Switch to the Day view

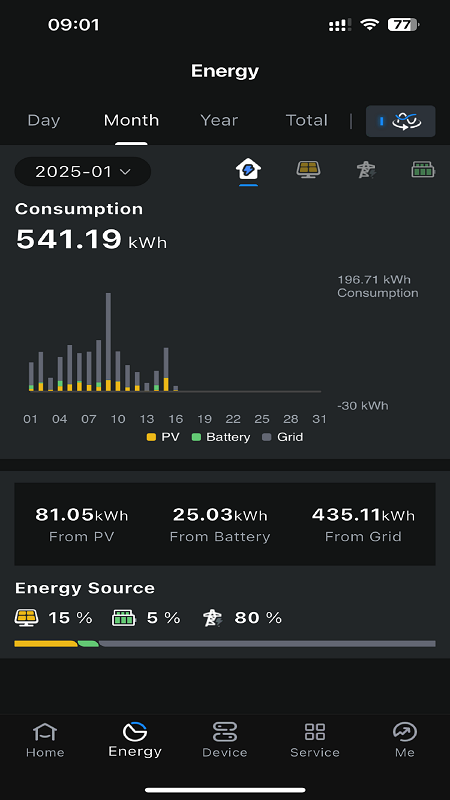tap(44, 120)
